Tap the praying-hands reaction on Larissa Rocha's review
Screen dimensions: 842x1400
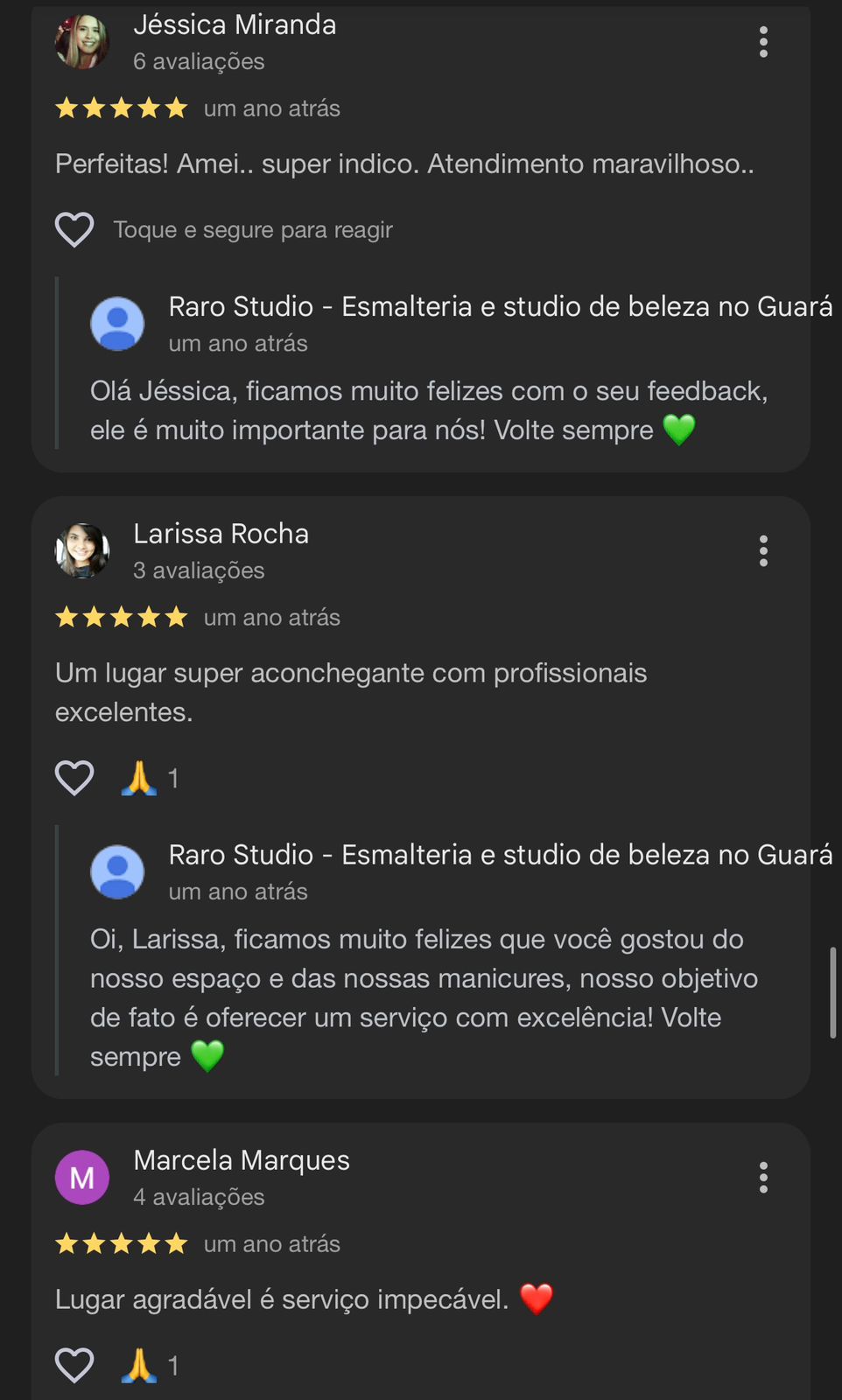pos(139,778)
